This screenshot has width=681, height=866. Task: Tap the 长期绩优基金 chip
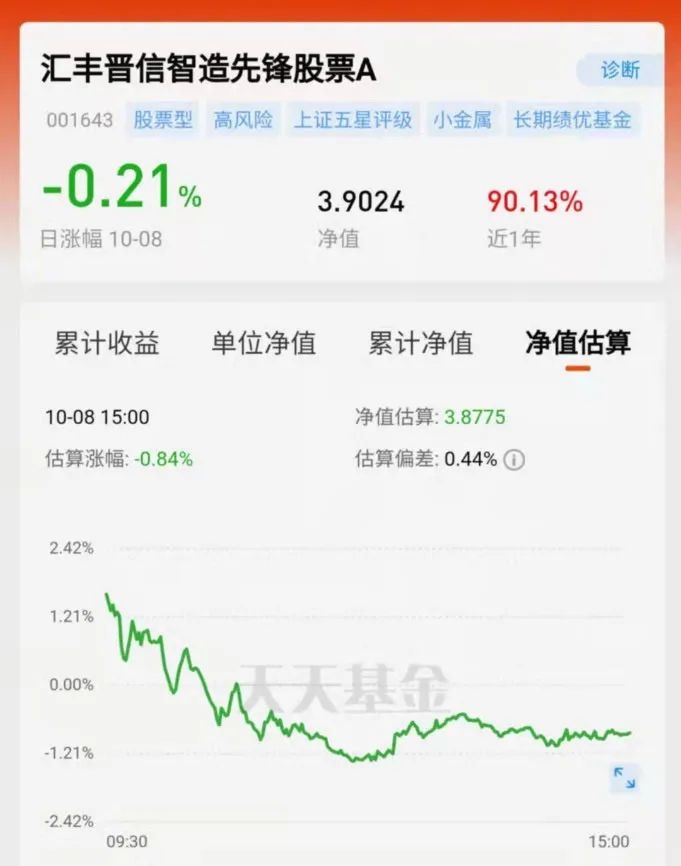[572, 120]
